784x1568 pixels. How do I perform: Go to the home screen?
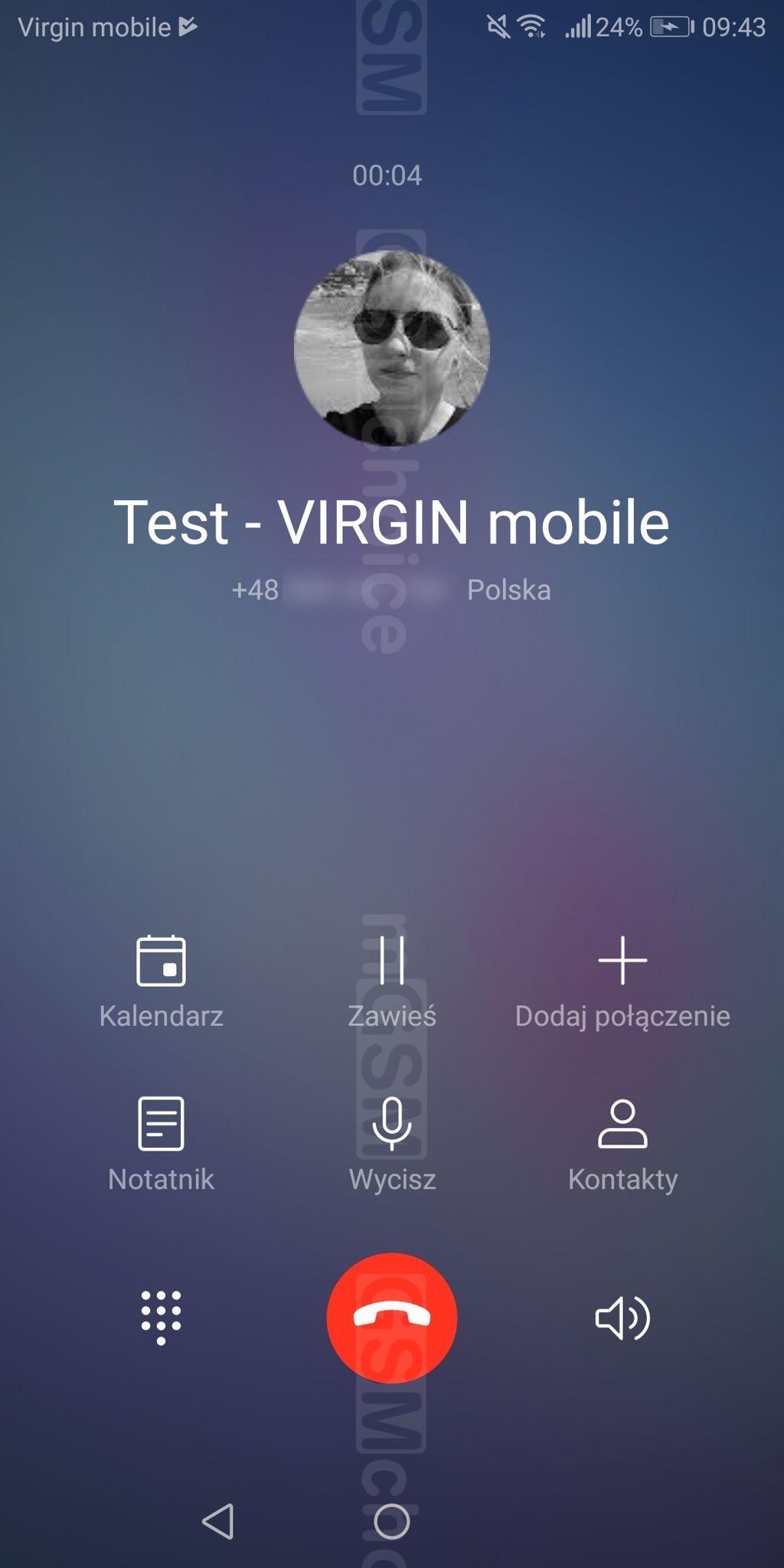point(391,1521)
